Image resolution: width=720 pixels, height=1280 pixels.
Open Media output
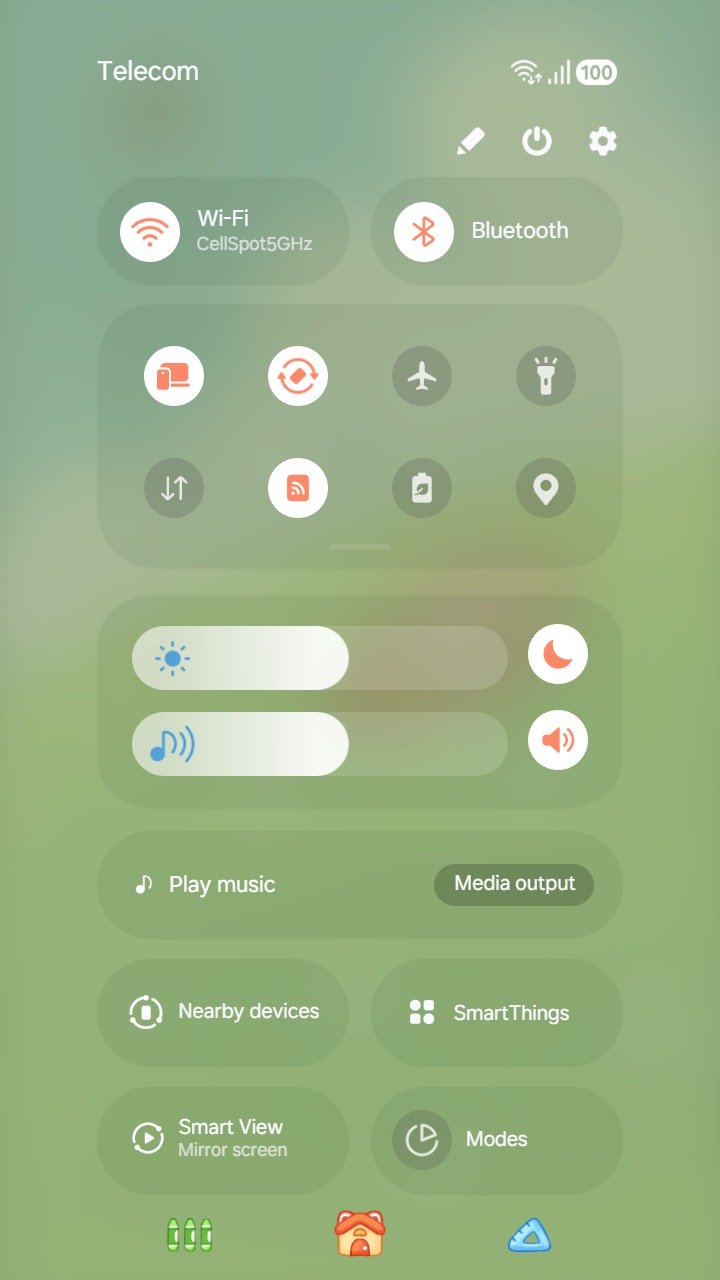coord(514,884)
